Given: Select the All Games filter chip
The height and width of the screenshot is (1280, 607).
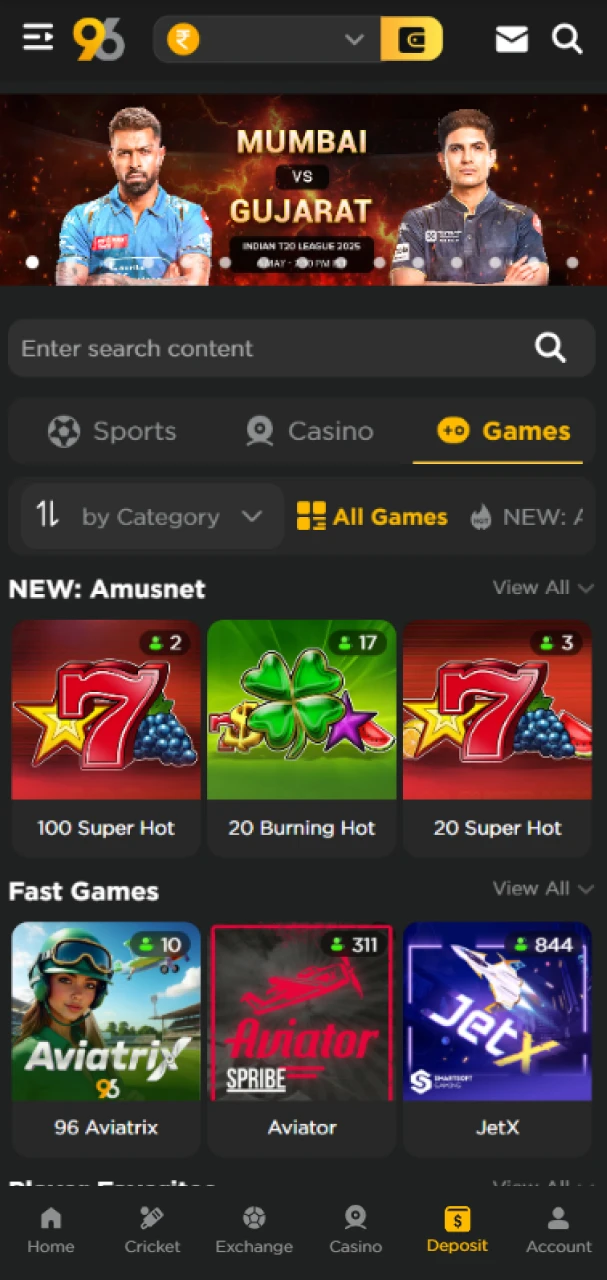Looking at the screenshot, I should click(372, 516).
